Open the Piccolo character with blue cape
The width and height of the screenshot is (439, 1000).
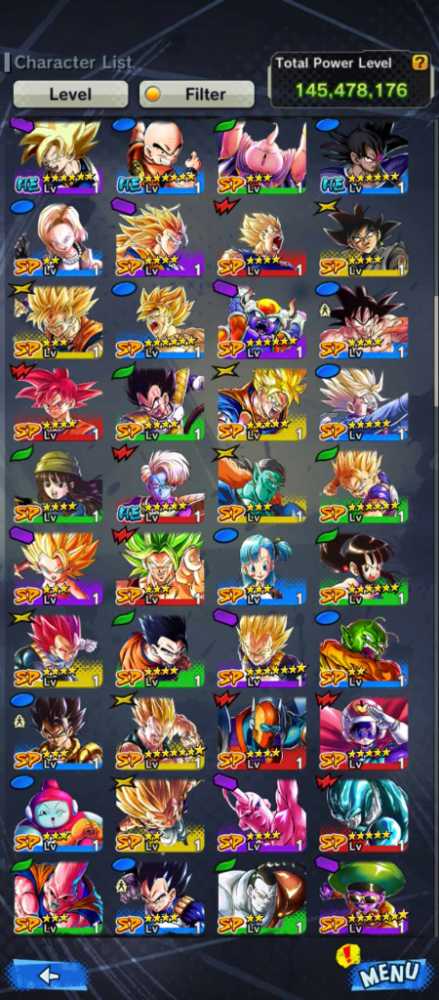(x=262, y=486)
